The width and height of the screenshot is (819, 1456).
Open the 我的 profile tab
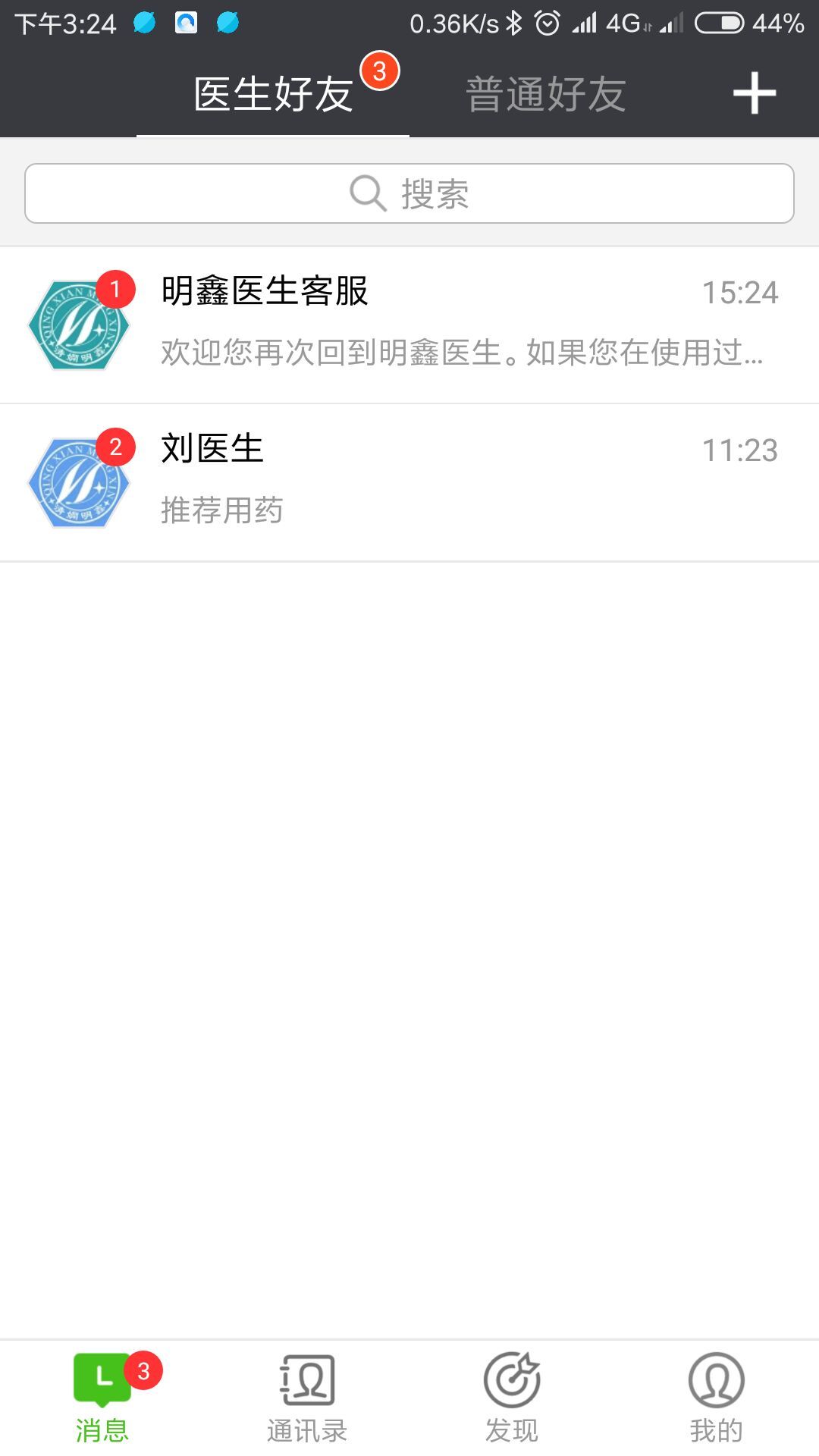(x=716, y=1397)
